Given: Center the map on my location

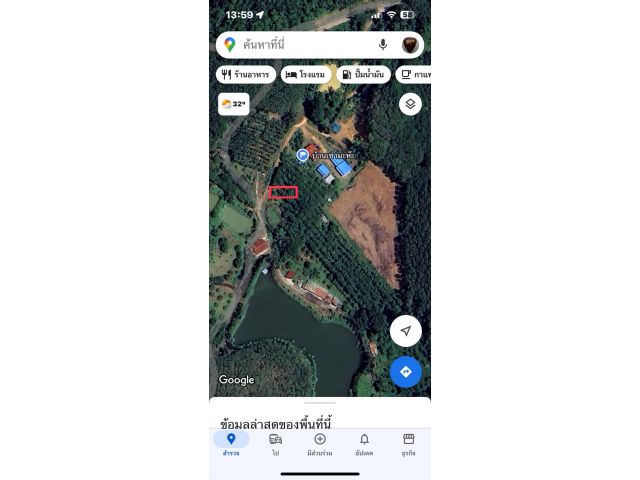Looking at the screenshot, I should coord(406,331).
